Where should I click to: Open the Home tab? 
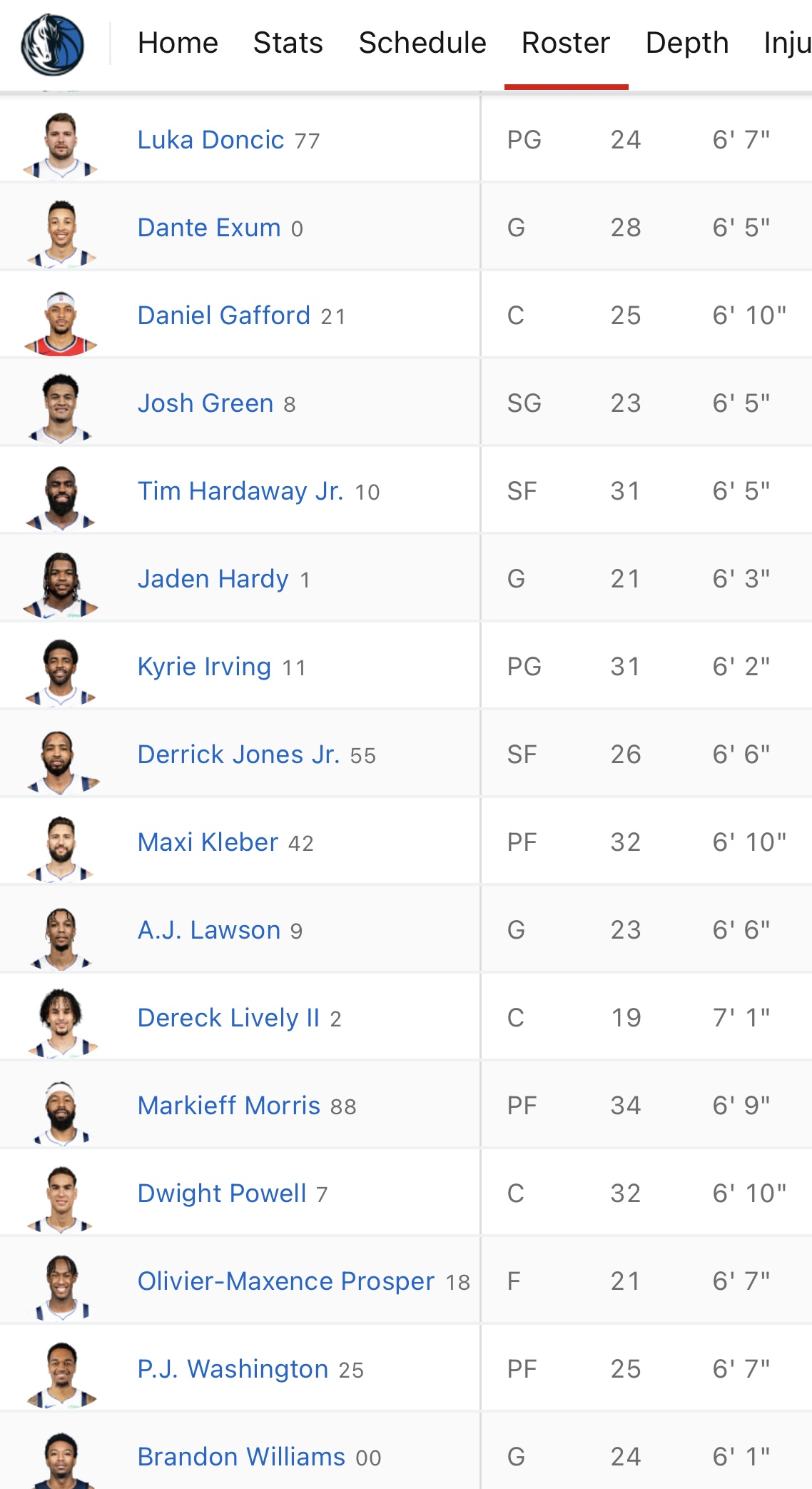[178, 43]
